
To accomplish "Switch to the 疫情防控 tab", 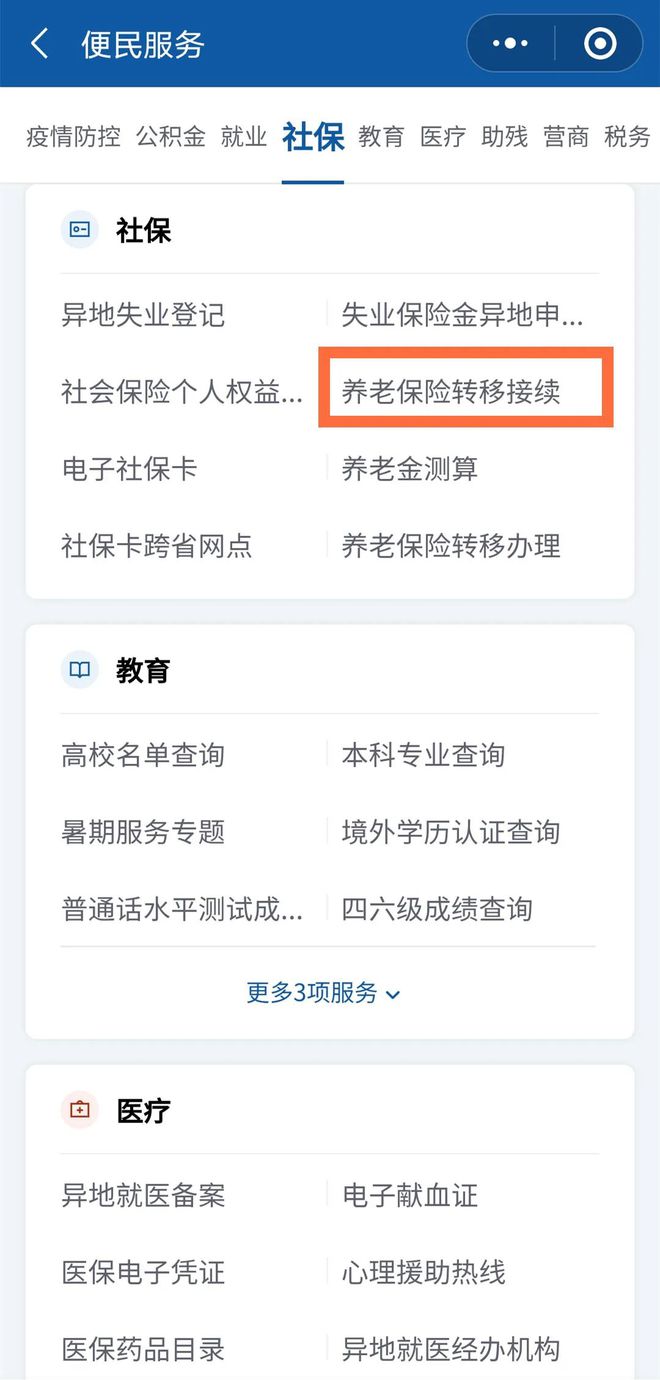I will tap(73, 137).
